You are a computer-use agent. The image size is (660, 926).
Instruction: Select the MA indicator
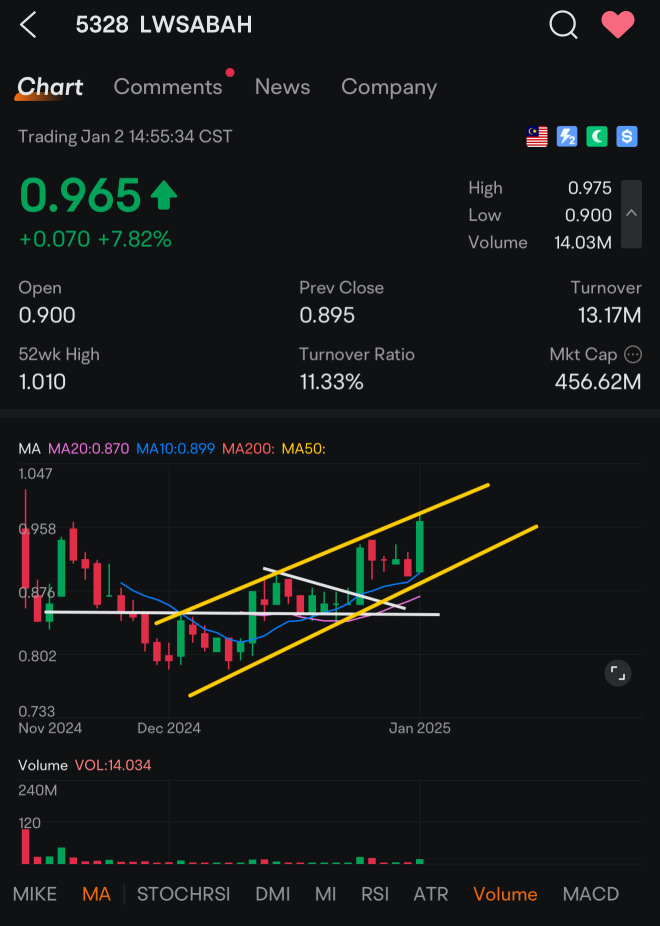pos(96,894)
